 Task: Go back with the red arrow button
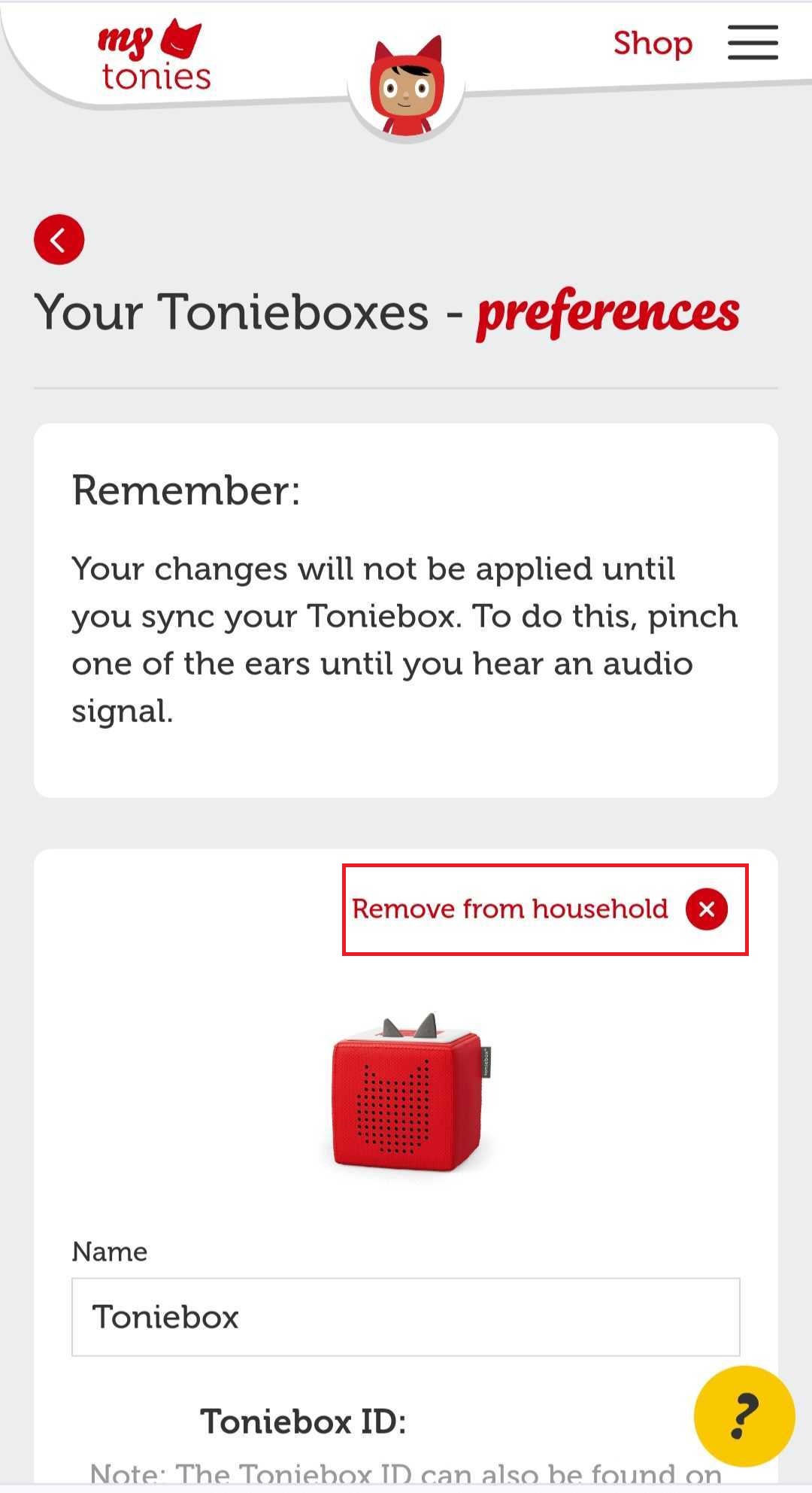tap(59, 240)
